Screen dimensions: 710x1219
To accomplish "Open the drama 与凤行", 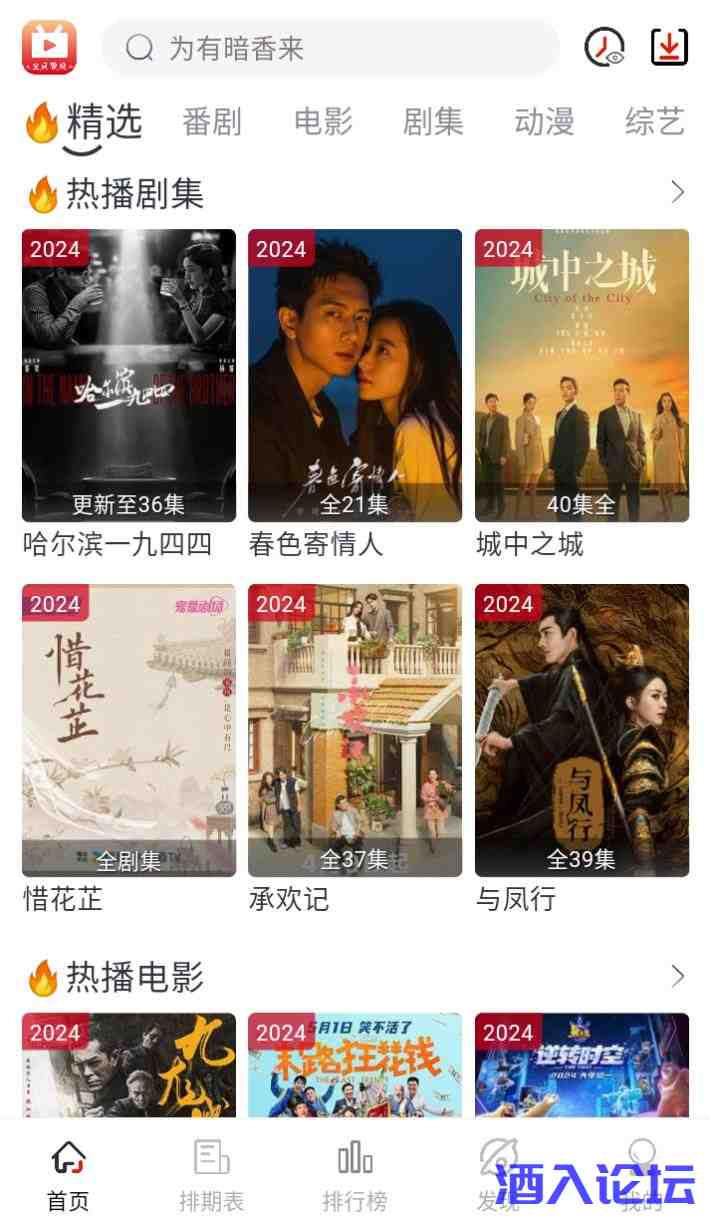I will (x=582, y=730).
